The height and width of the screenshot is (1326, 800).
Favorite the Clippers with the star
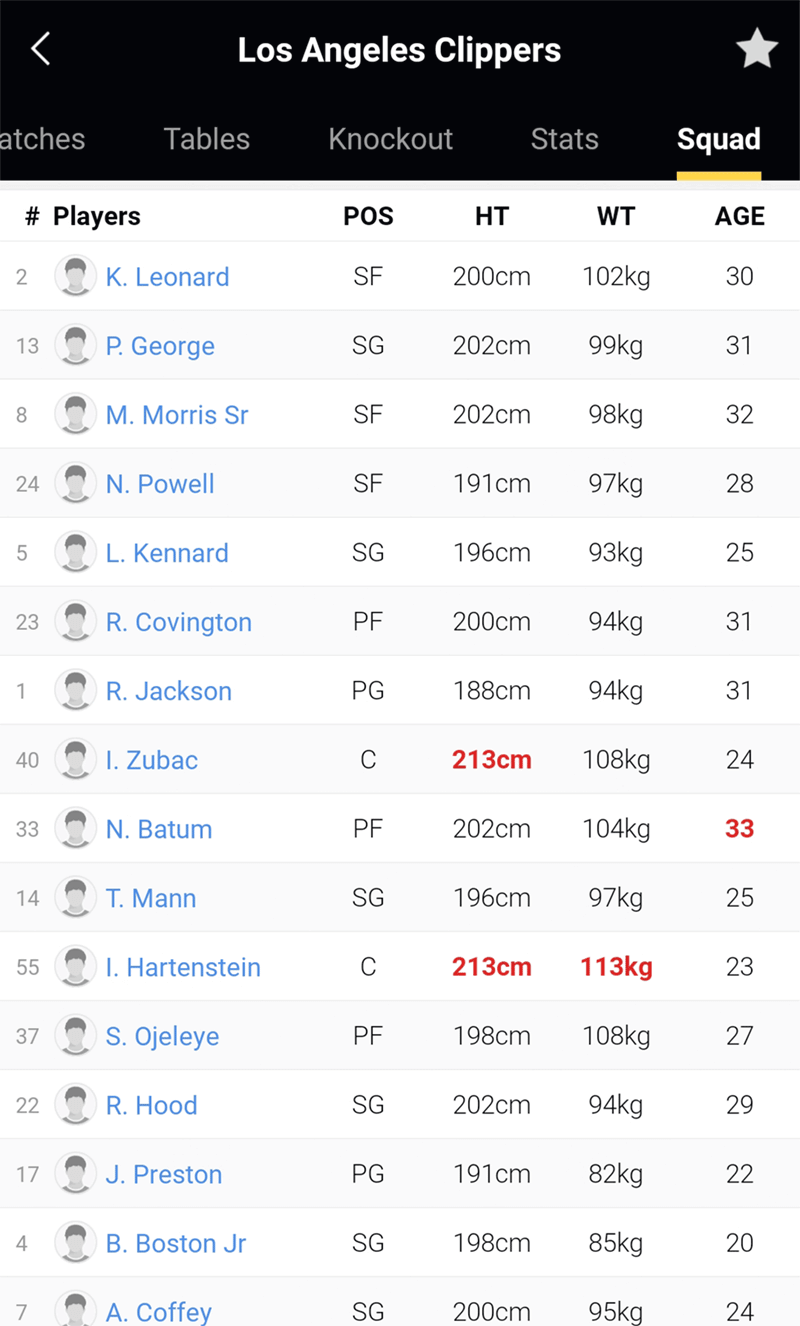757,49
